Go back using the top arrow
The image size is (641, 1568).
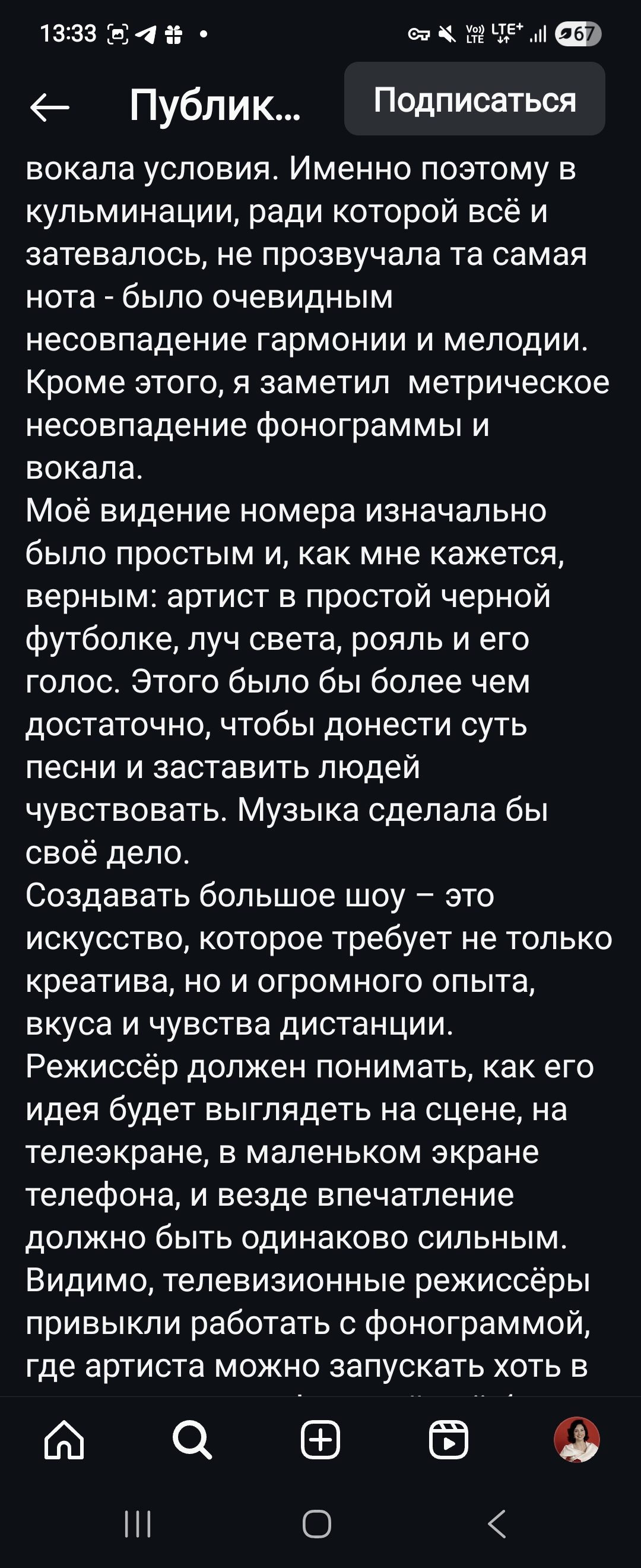(49, 108)
